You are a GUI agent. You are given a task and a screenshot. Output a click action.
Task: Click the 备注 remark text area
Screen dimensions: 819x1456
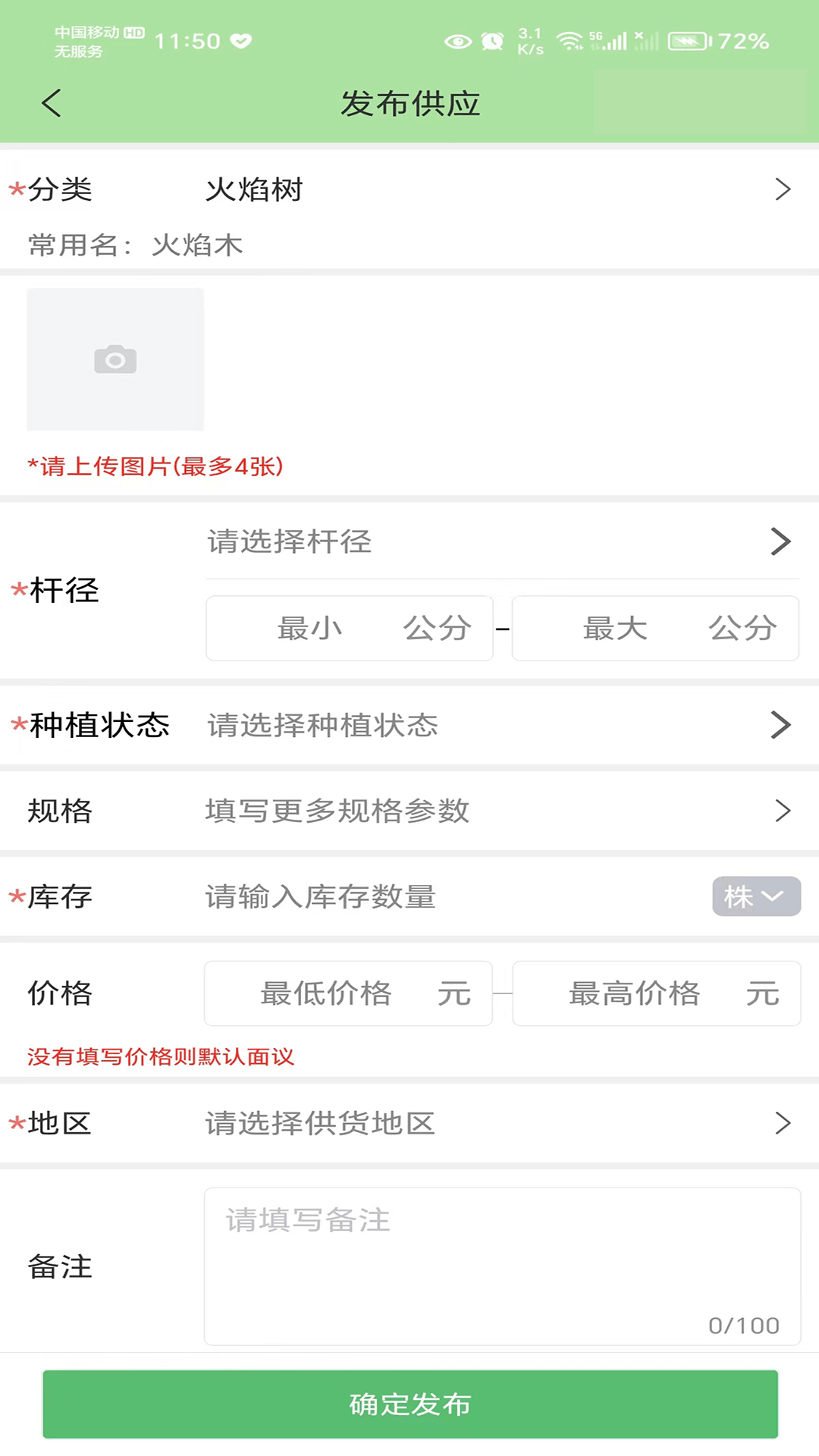pos(500,1259)
